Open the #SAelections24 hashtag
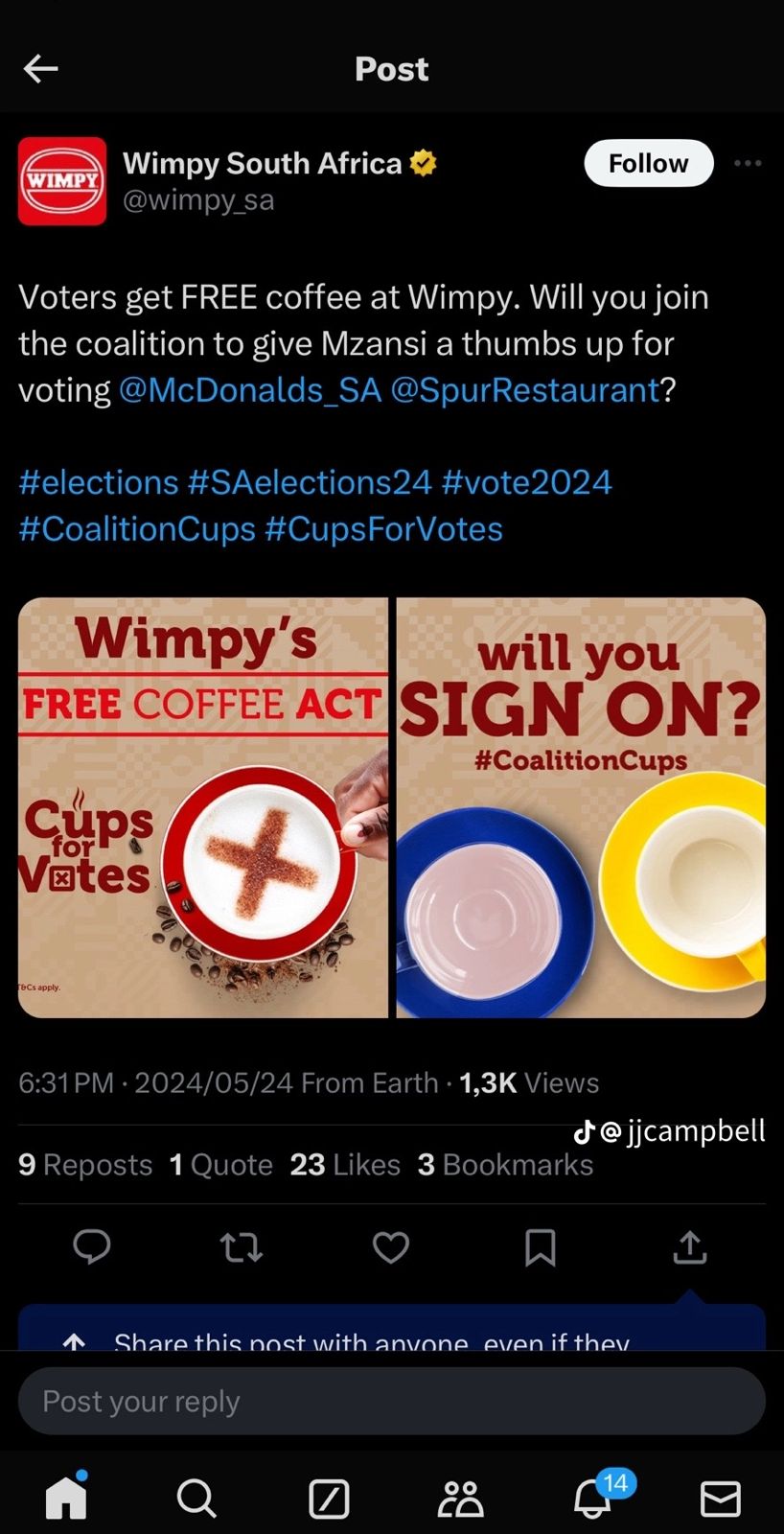The image size is (784, 1534). [310, 481]
